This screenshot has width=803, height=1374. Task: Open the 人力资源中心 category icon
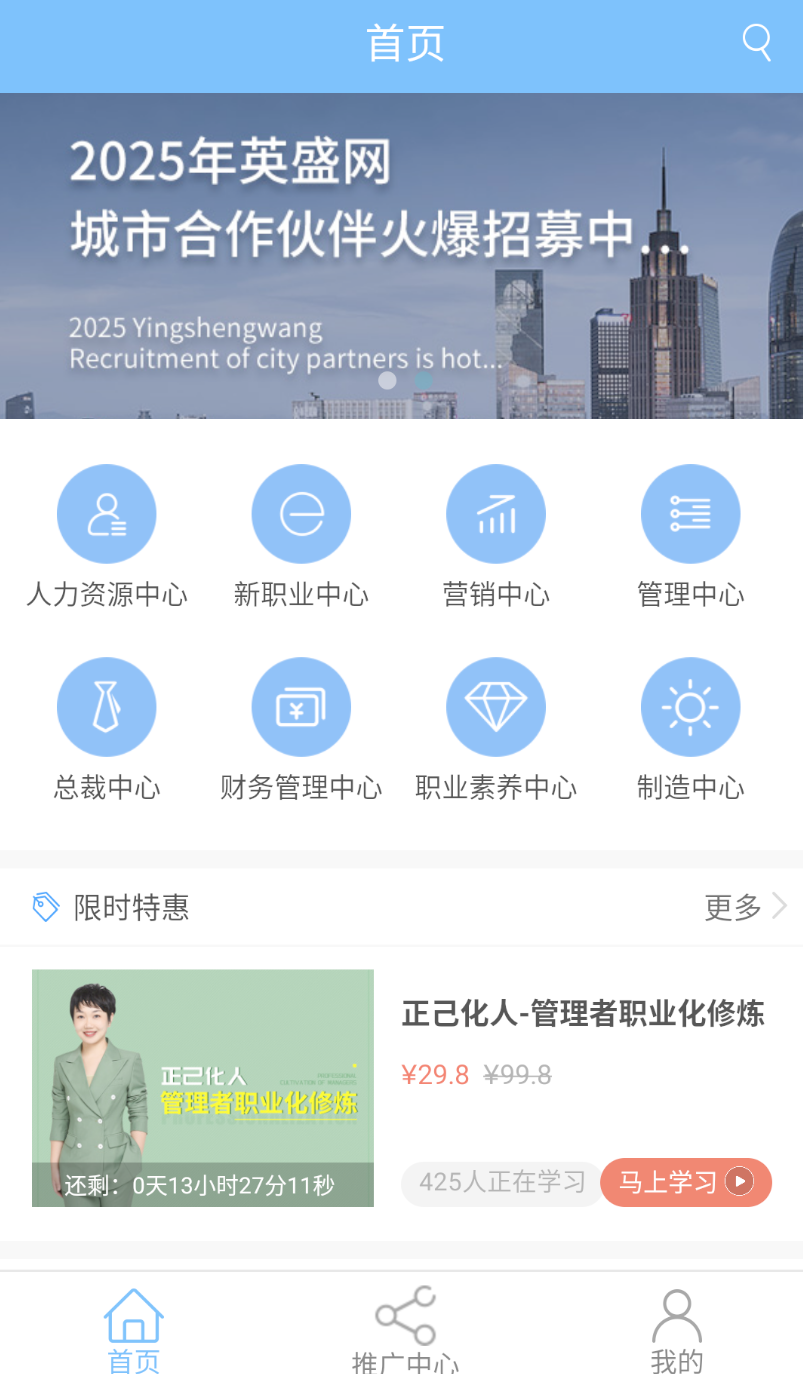pos(107,513)
